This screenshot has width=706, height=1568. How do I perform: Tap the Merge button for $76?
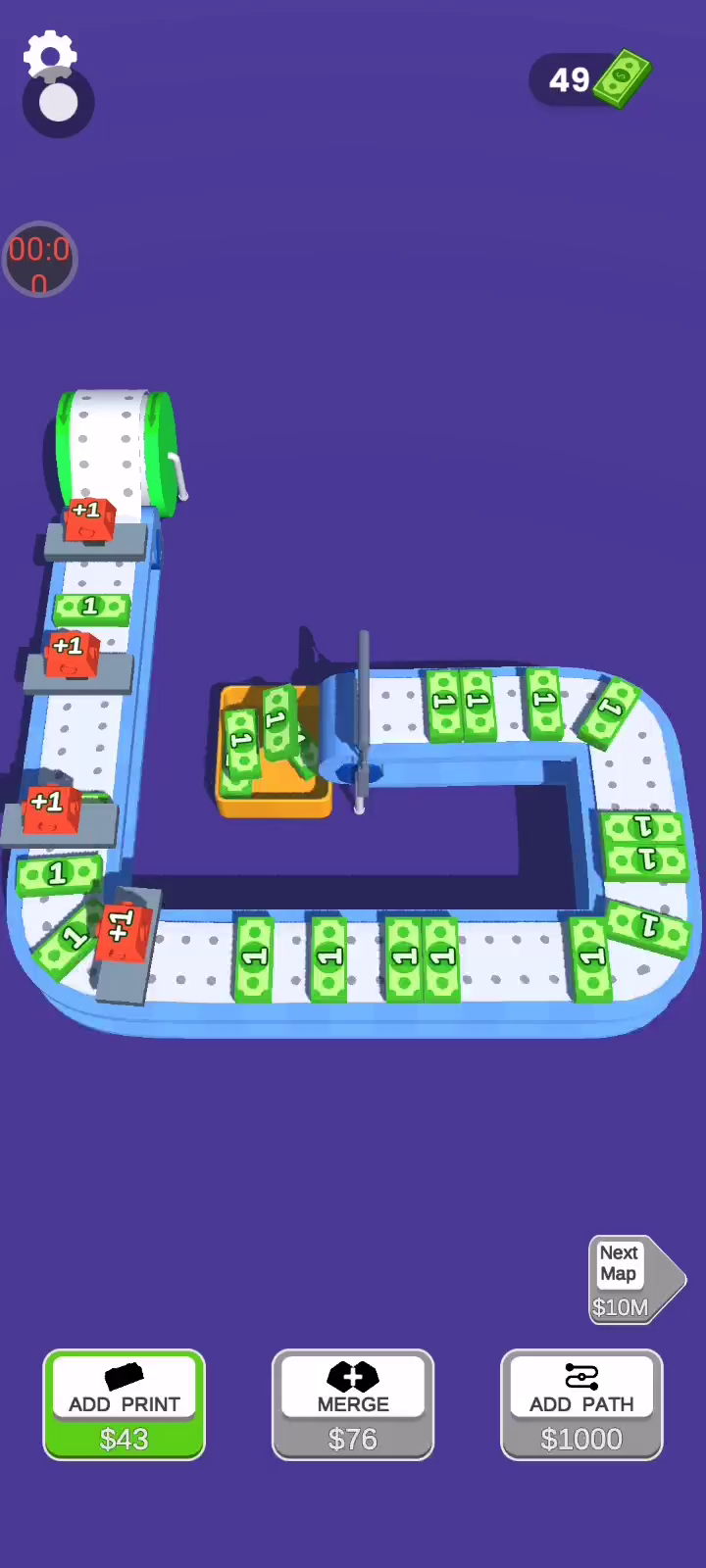[353, 1404]
